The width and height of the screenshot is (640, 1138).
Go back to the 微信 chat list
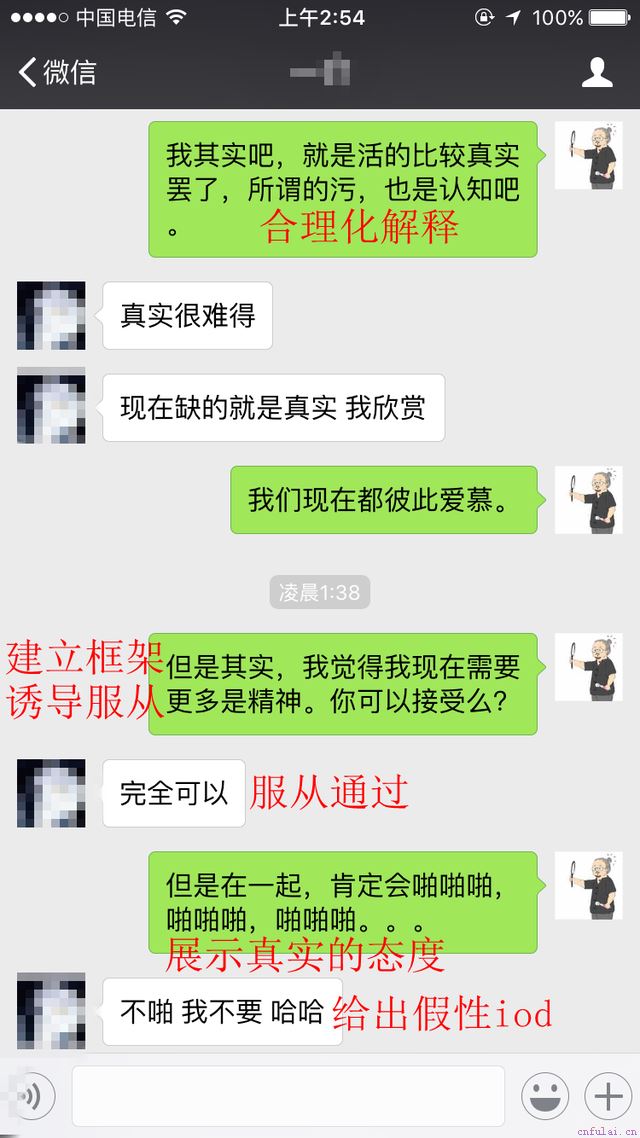[x=56, y=72]
